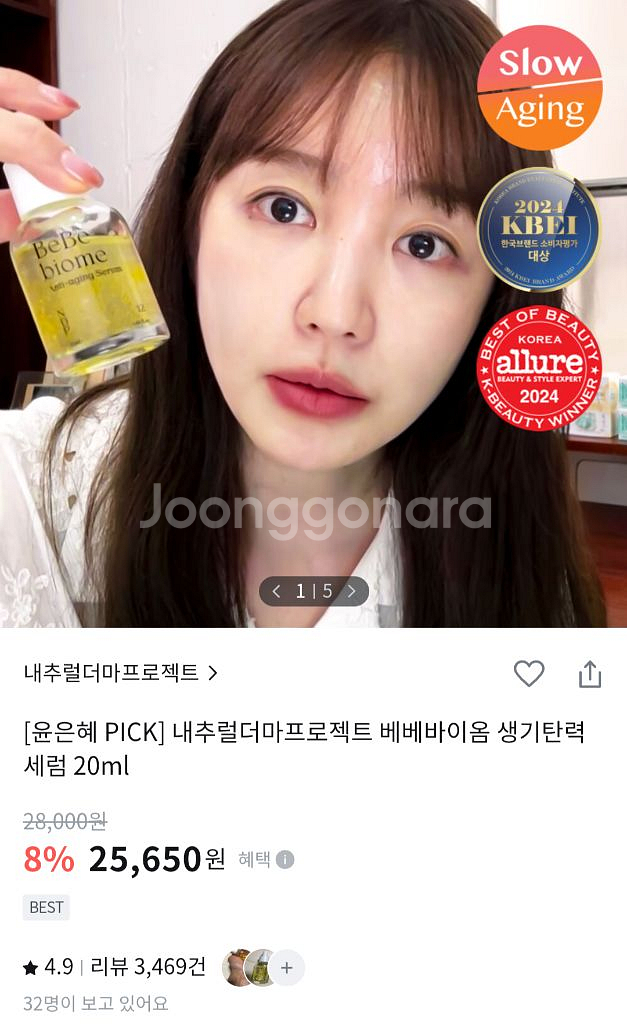Go to the previous product image
The width and height of the screenshot is (627, 1024).
(x=276, y=592)
